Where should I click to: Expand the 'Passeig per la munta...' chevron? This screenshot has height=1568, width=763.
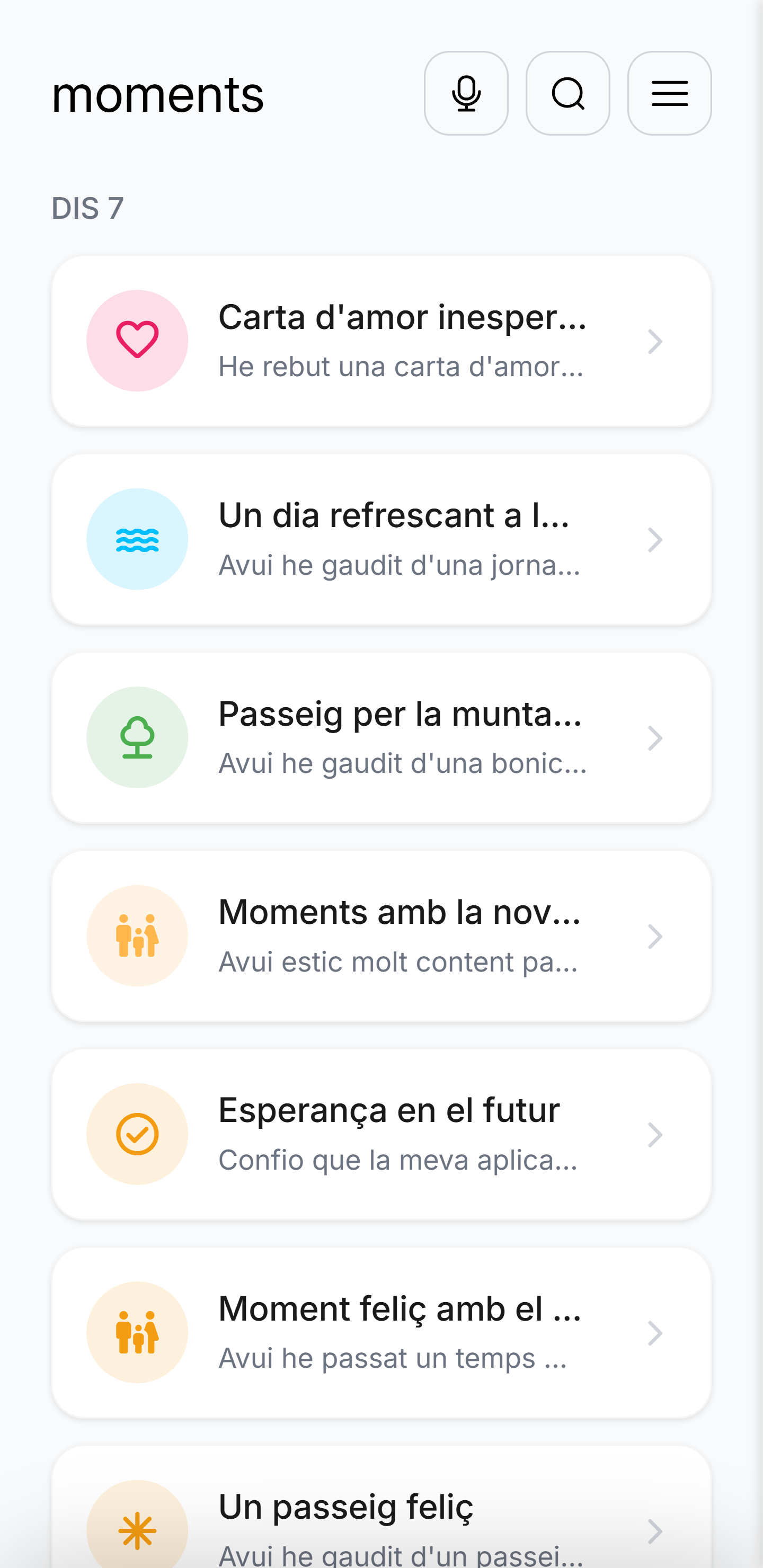(655, 737)
